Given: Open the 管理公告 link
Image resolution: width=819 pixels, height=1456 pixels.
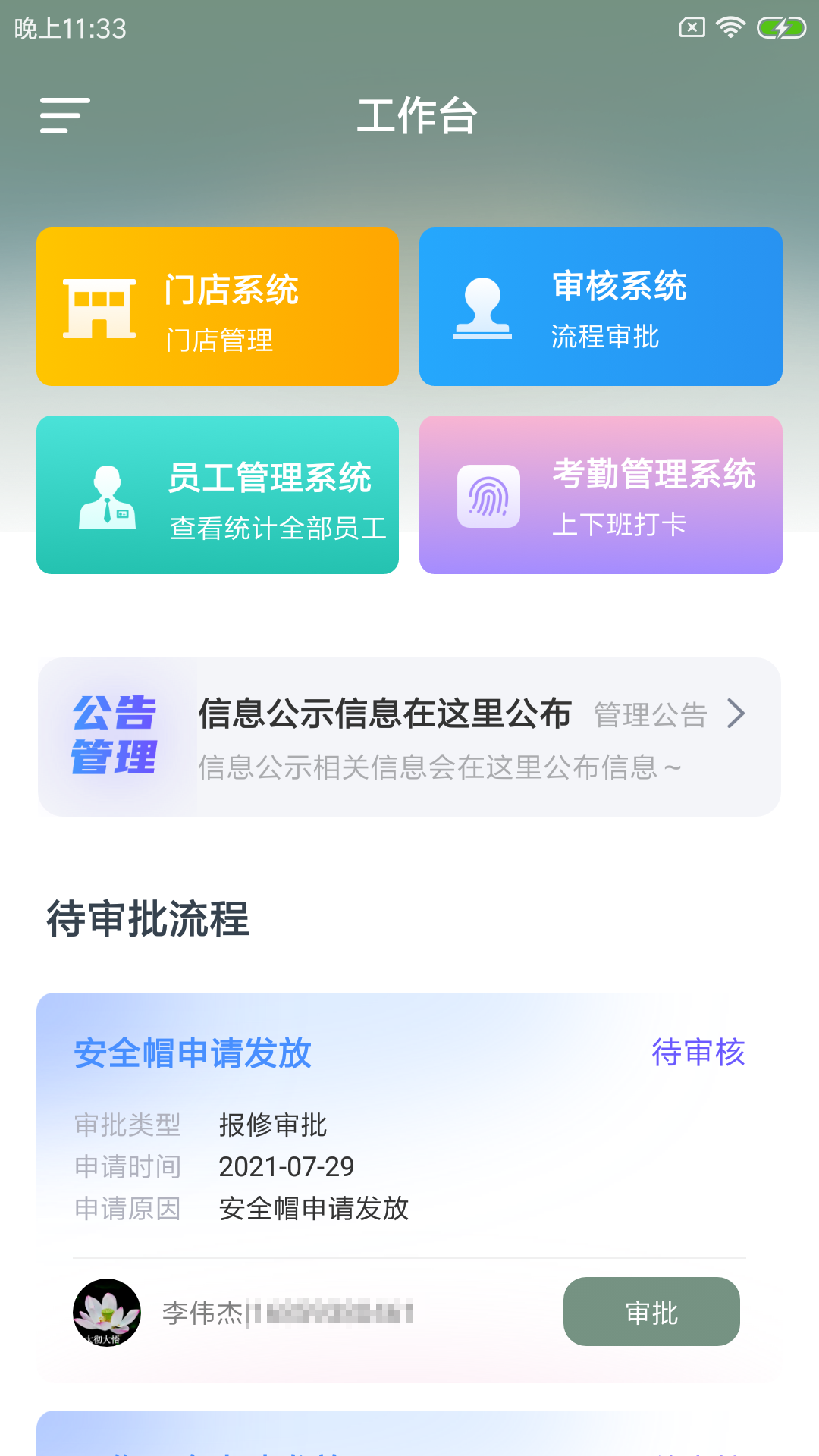Looking at the screenshot, I should [650, 714].
